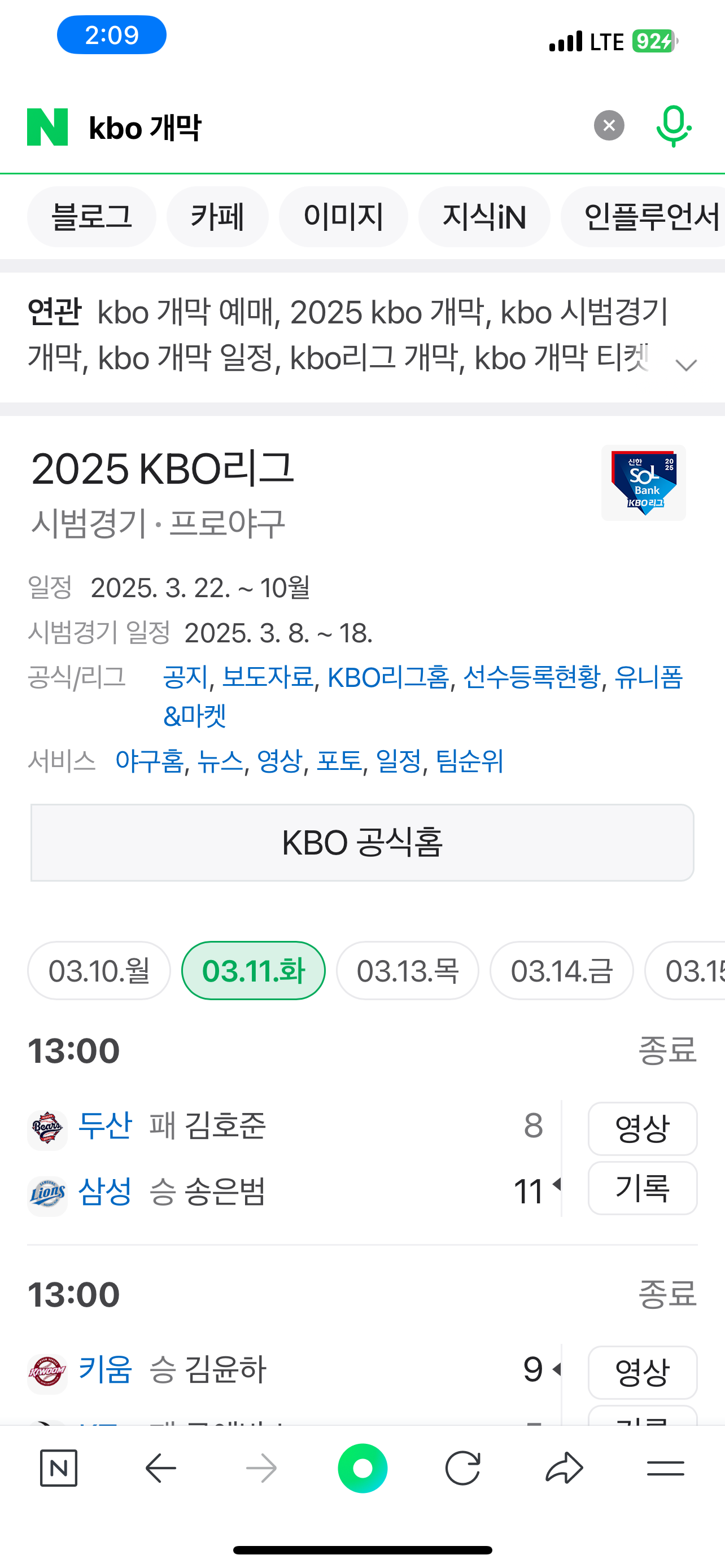Viewport: 725px width, 1568px height.
Task: Switch to the 블로그 tab
Action: click(x=92, y=217)
